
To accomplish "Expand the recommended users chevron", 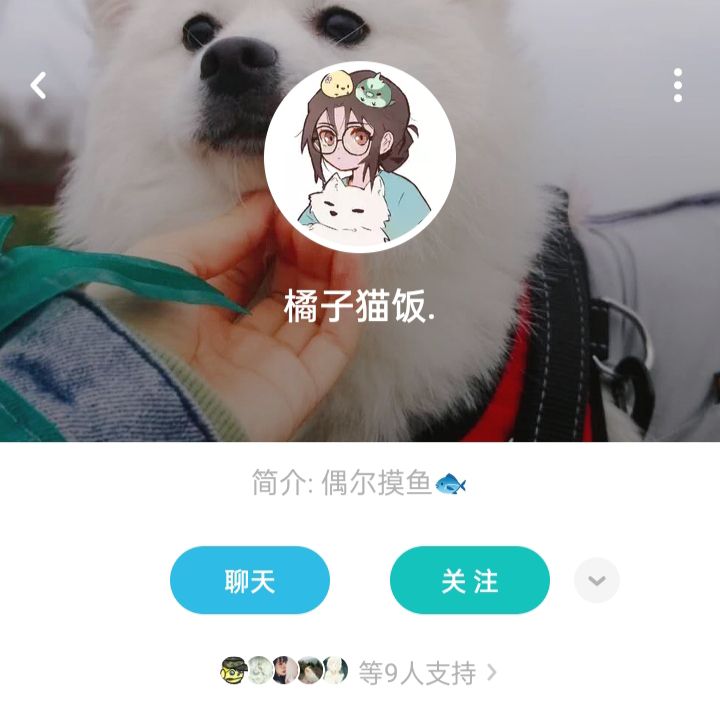I will 597,580.
